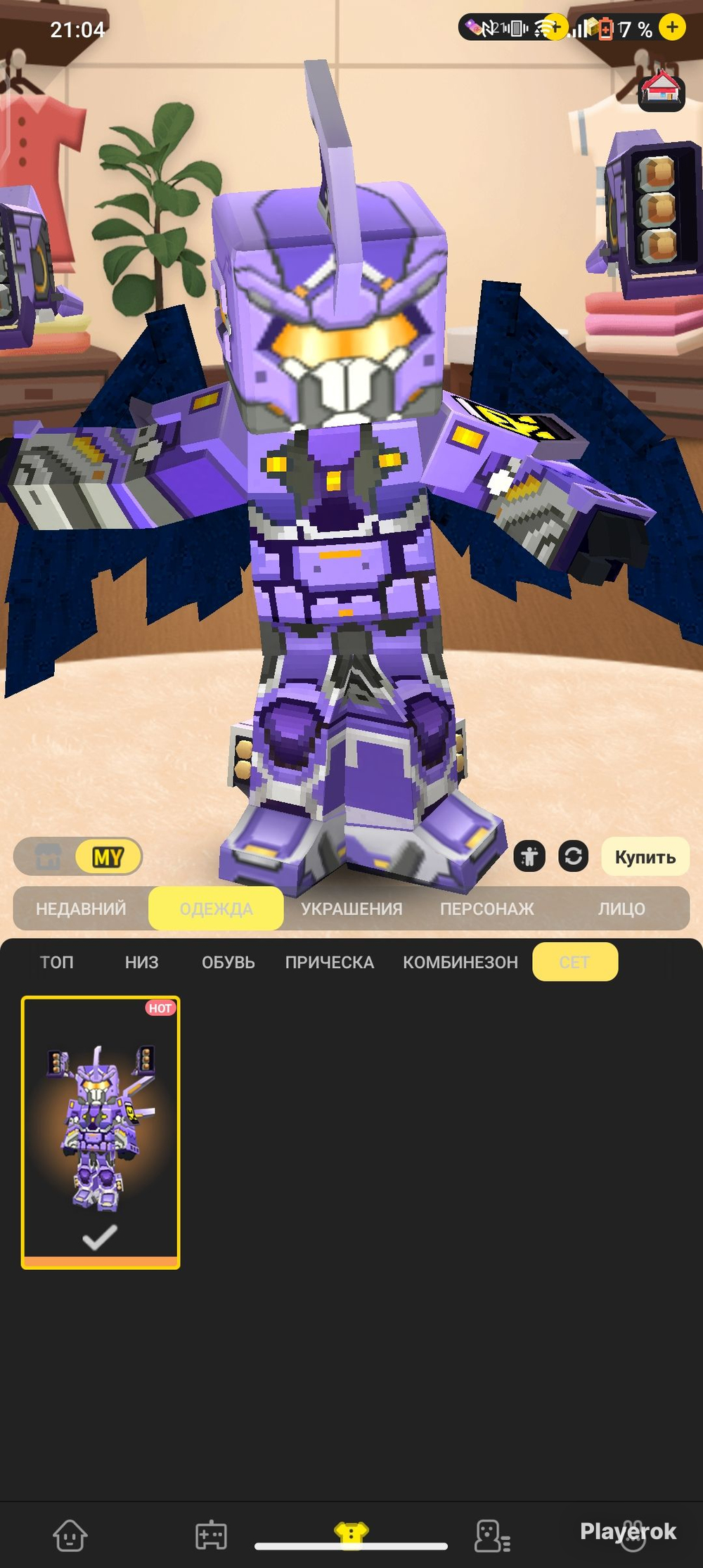Open the friends list tab in bottom bar
Image resolution: width=703 pixels, height=1568 pixels.
[x=492, y=1535]
